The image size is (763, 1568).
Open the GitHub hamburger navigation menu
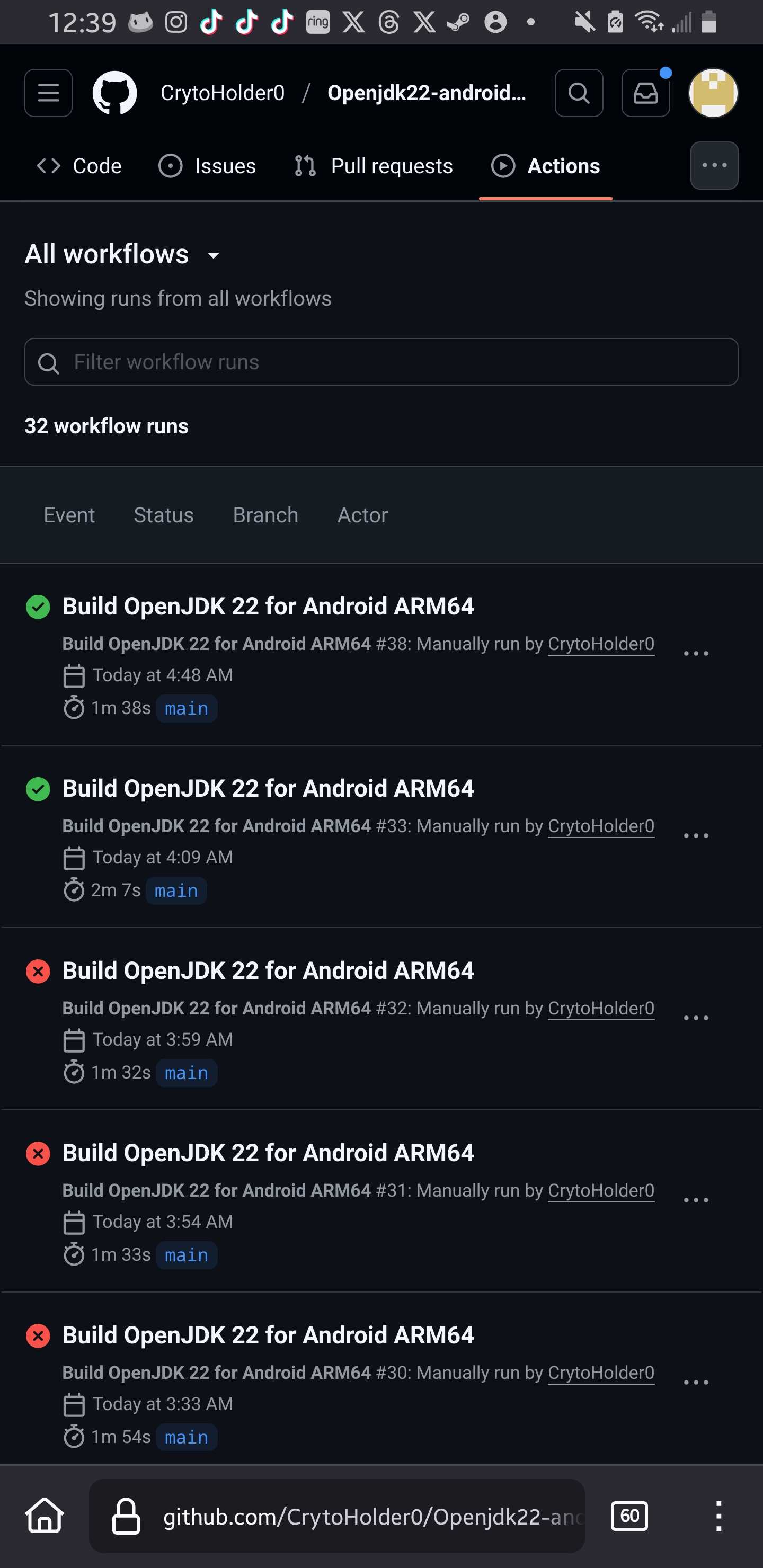48,93
